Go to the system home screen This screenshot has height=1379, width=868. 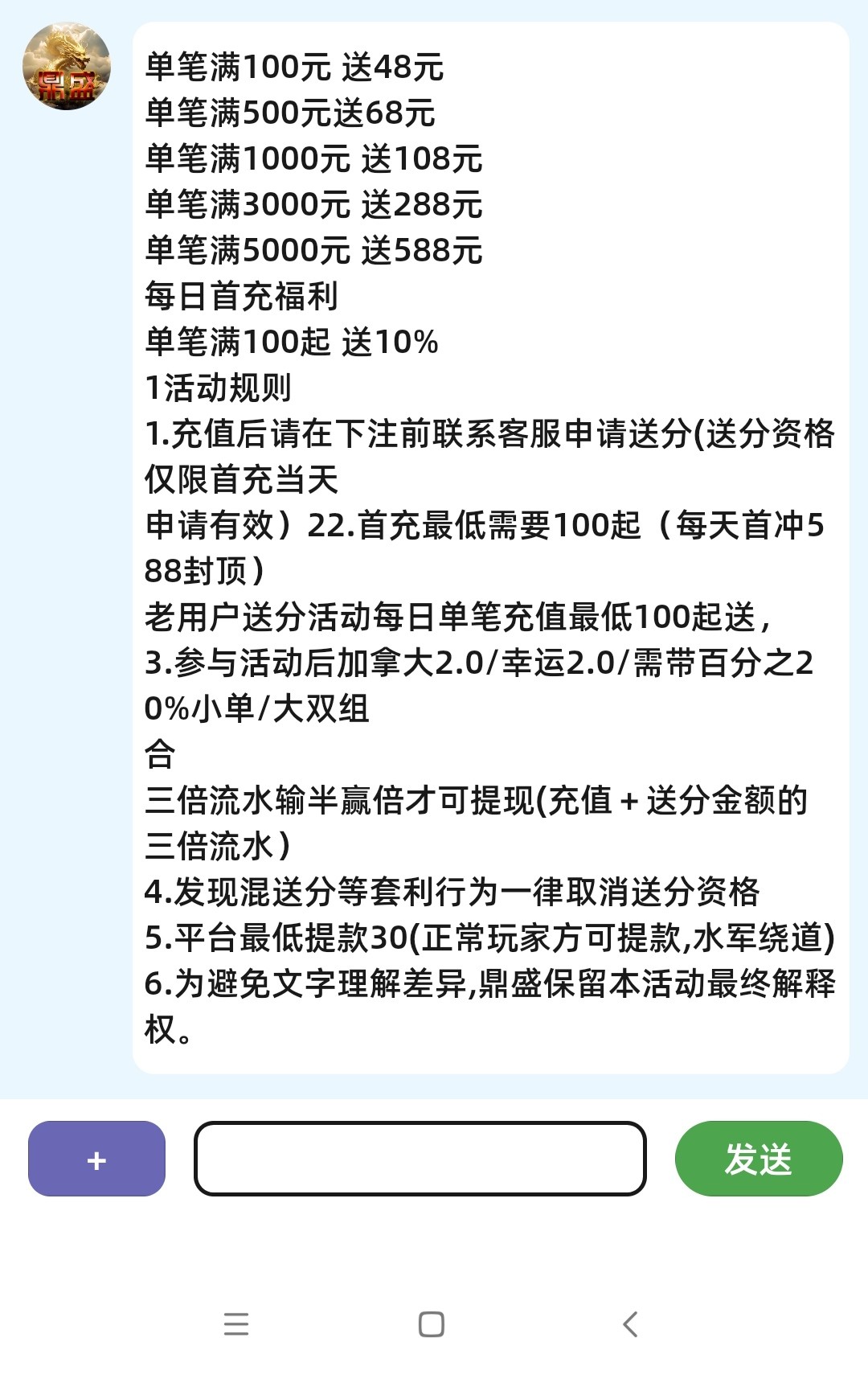(x=432, y=1324)
